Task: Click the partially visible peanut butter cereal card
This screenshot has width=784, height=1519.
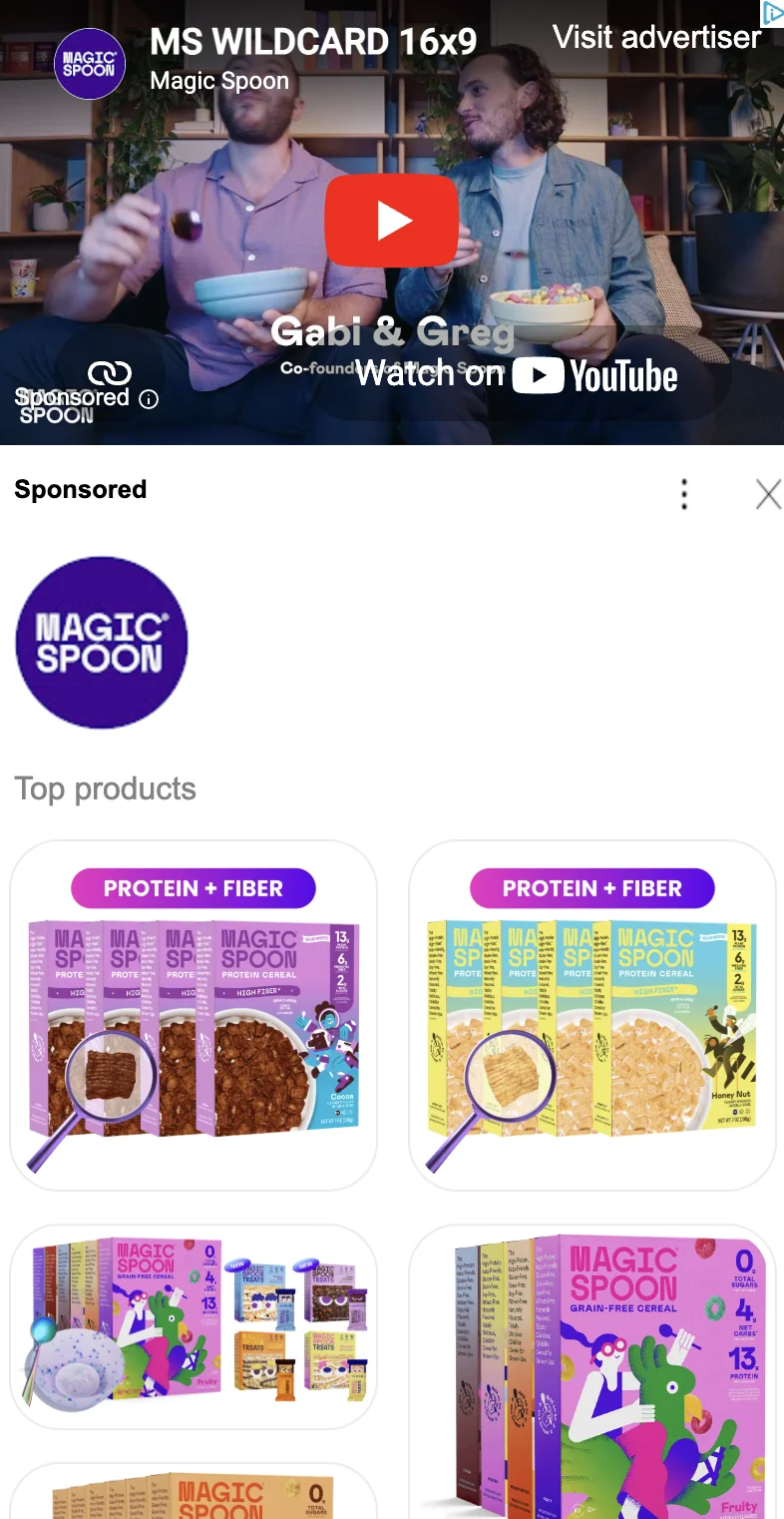Action: (x=193, y=1494)
